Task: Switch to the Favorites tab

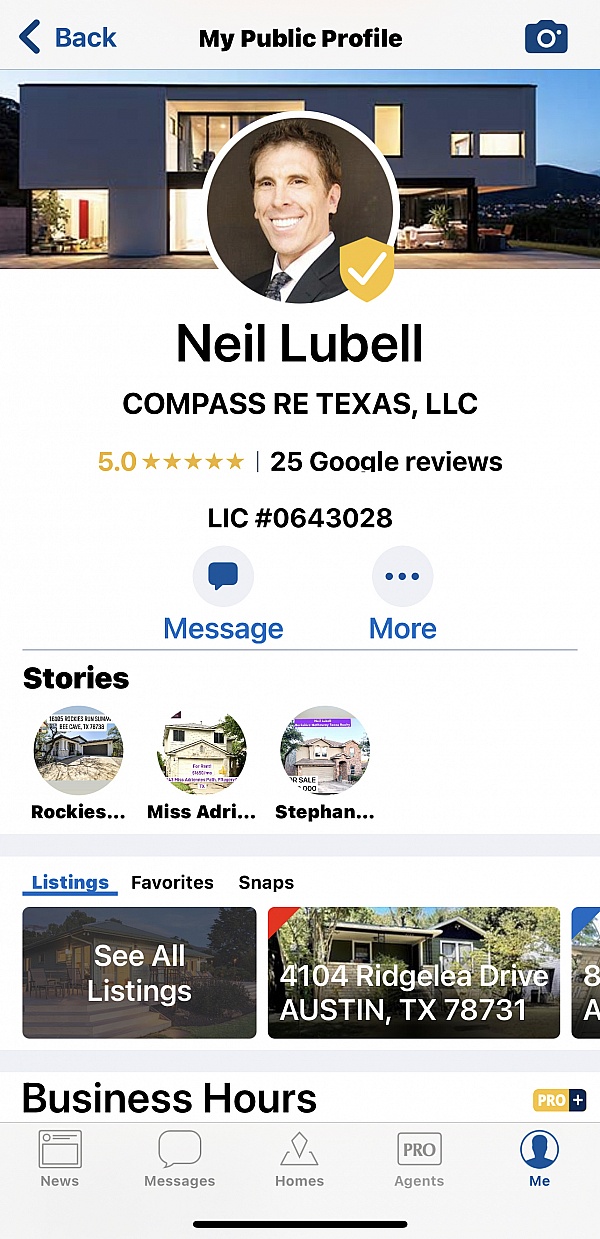Action: 172,882
